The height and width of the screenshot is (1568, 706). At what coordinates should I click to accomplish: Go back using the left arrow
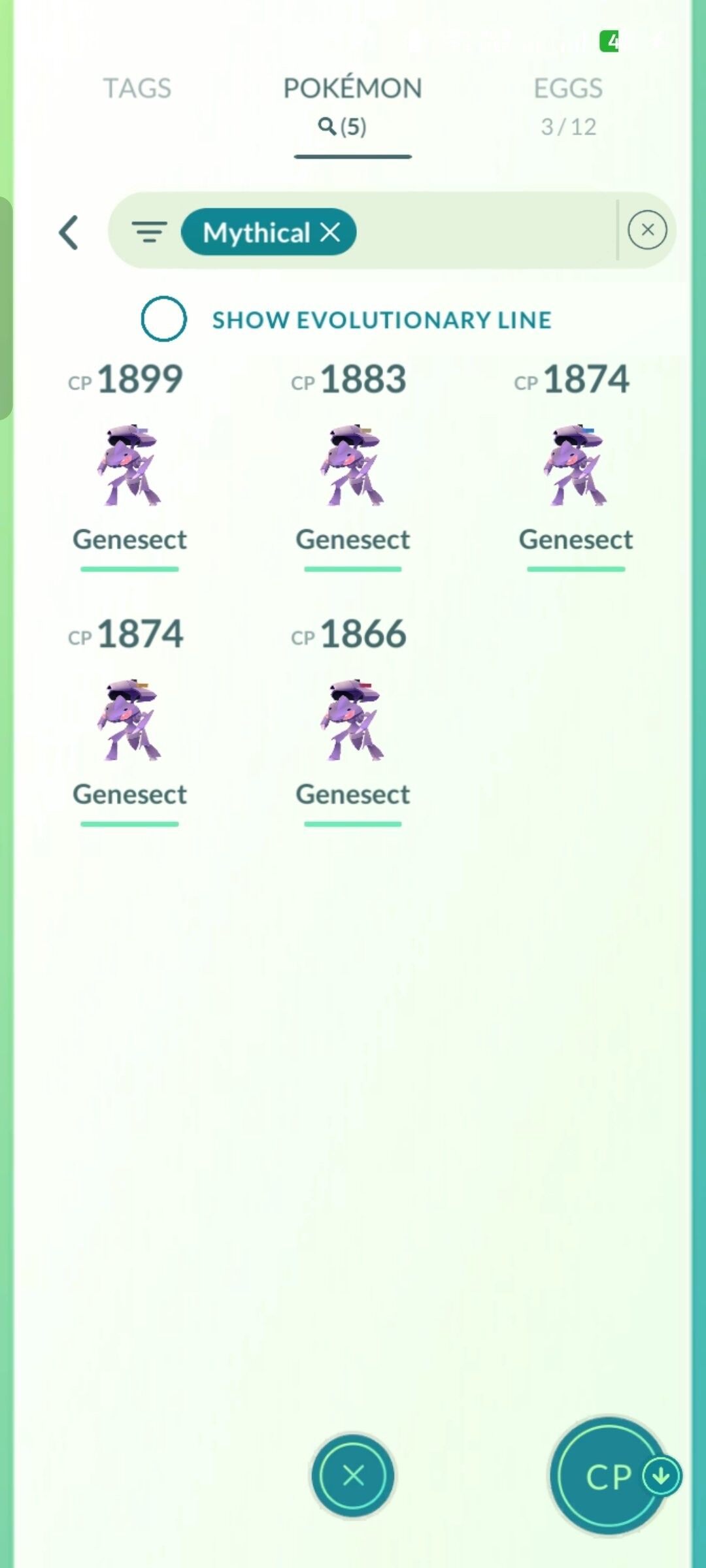pos(69,233)
